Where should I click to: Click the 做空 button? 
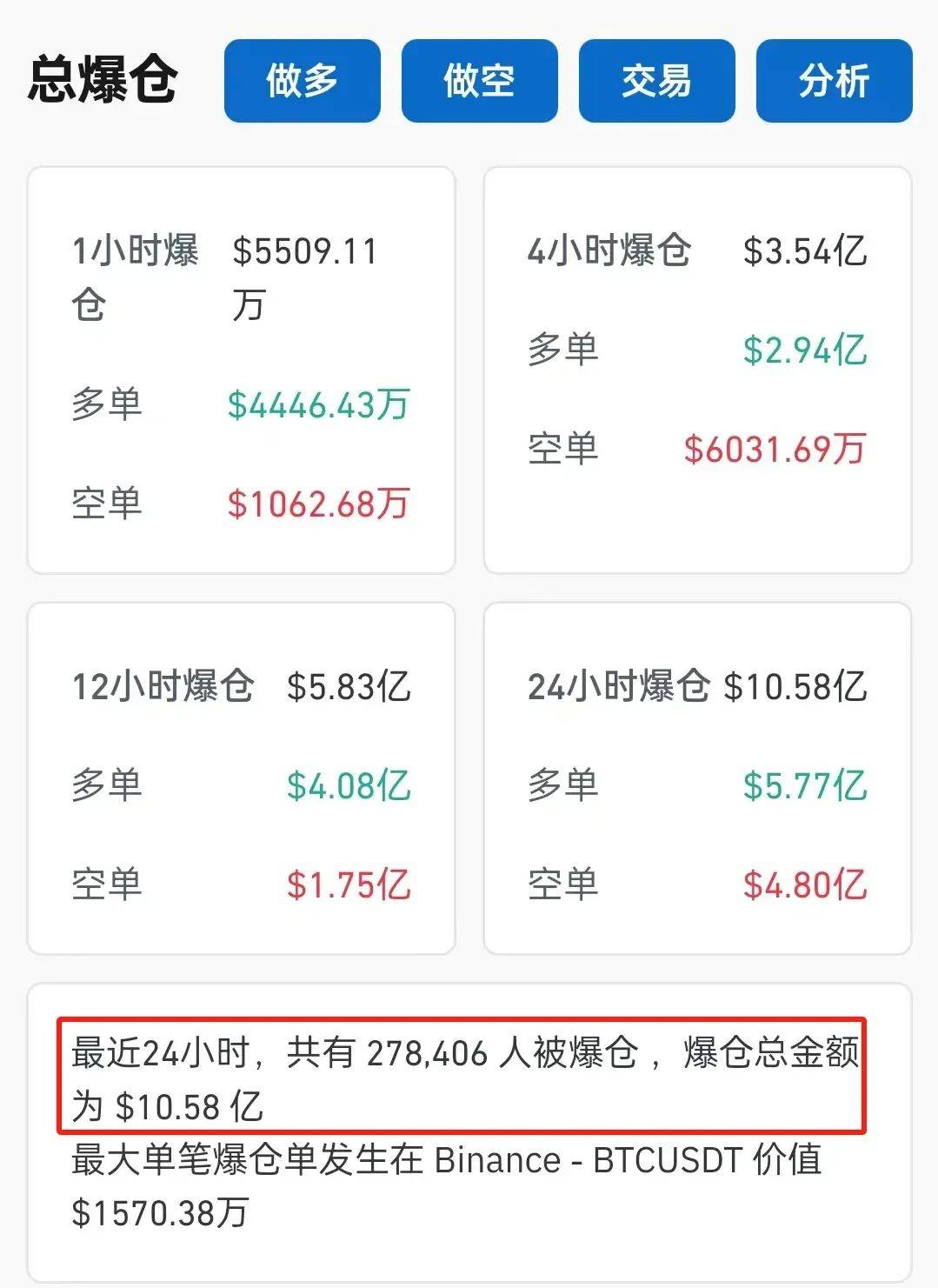click(479, 82)
